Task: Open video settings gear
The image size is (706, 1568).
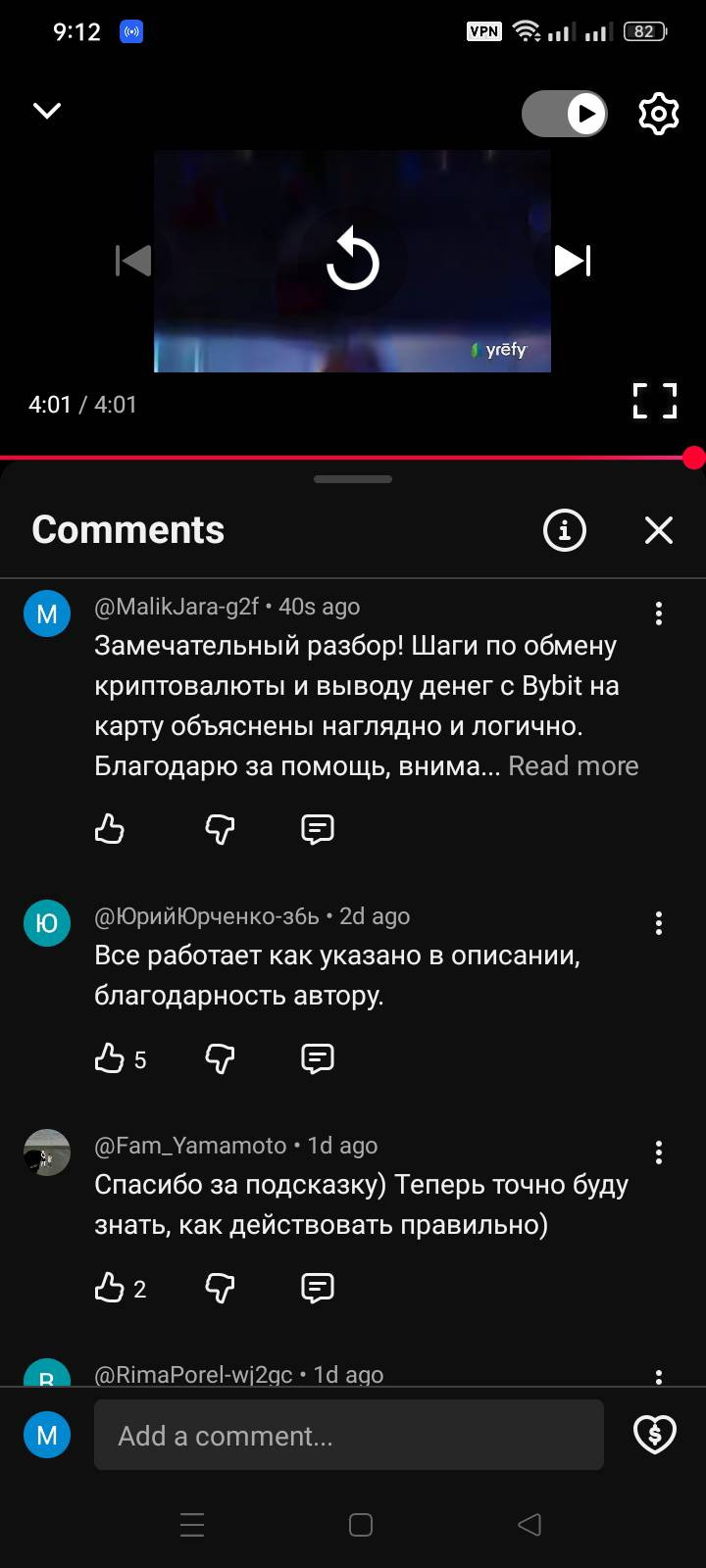Action: pos(659,114)
